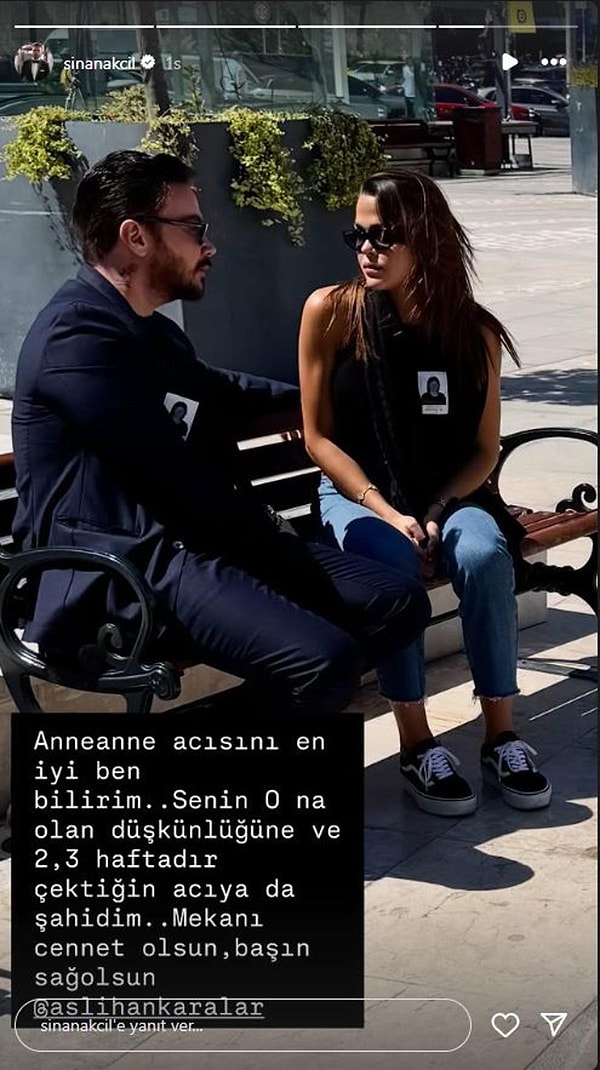Viewport: 600px width, 1070px height.
Task: Share the story via the send icon
Action: (x=554, y=1024)
